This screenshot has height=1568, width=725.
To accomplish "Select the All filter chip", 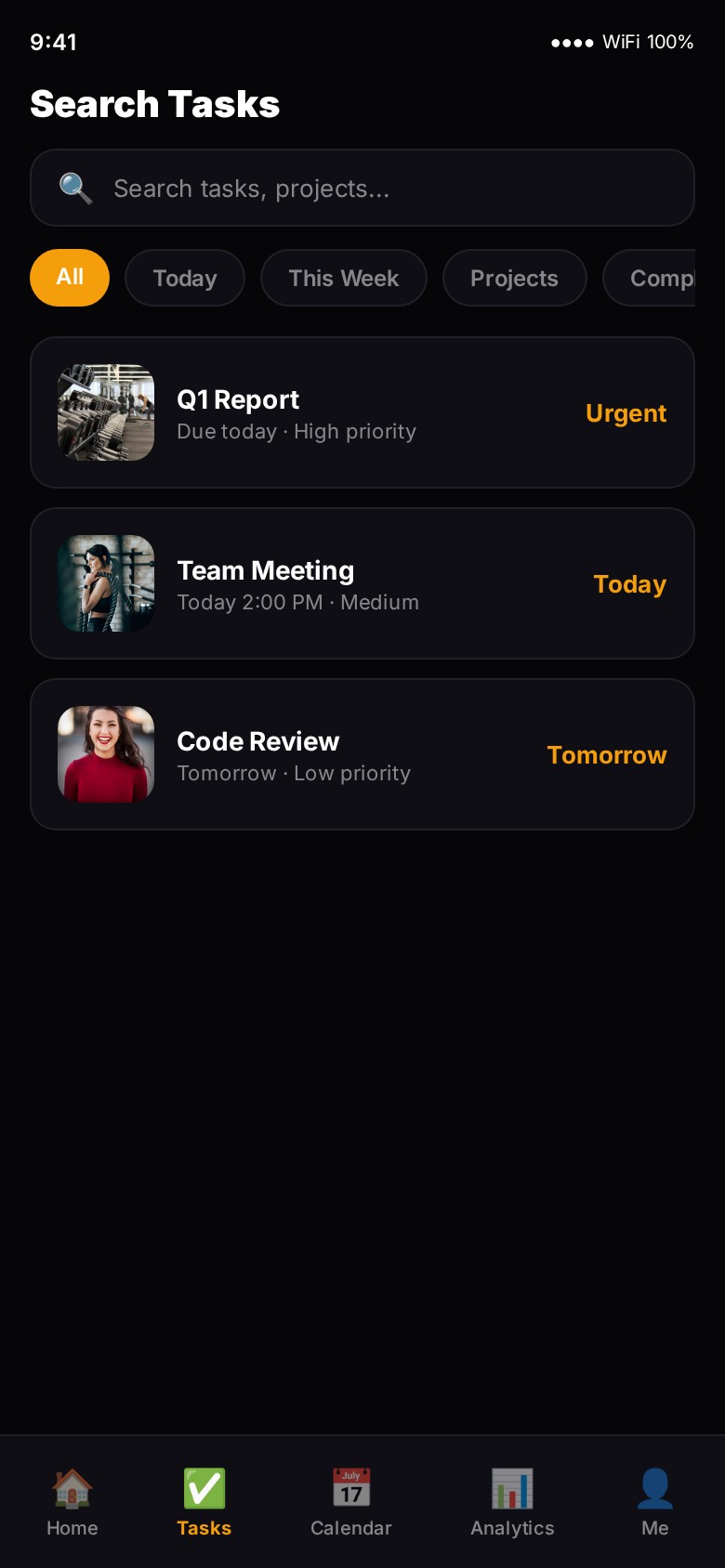I will tap(70, 278).
